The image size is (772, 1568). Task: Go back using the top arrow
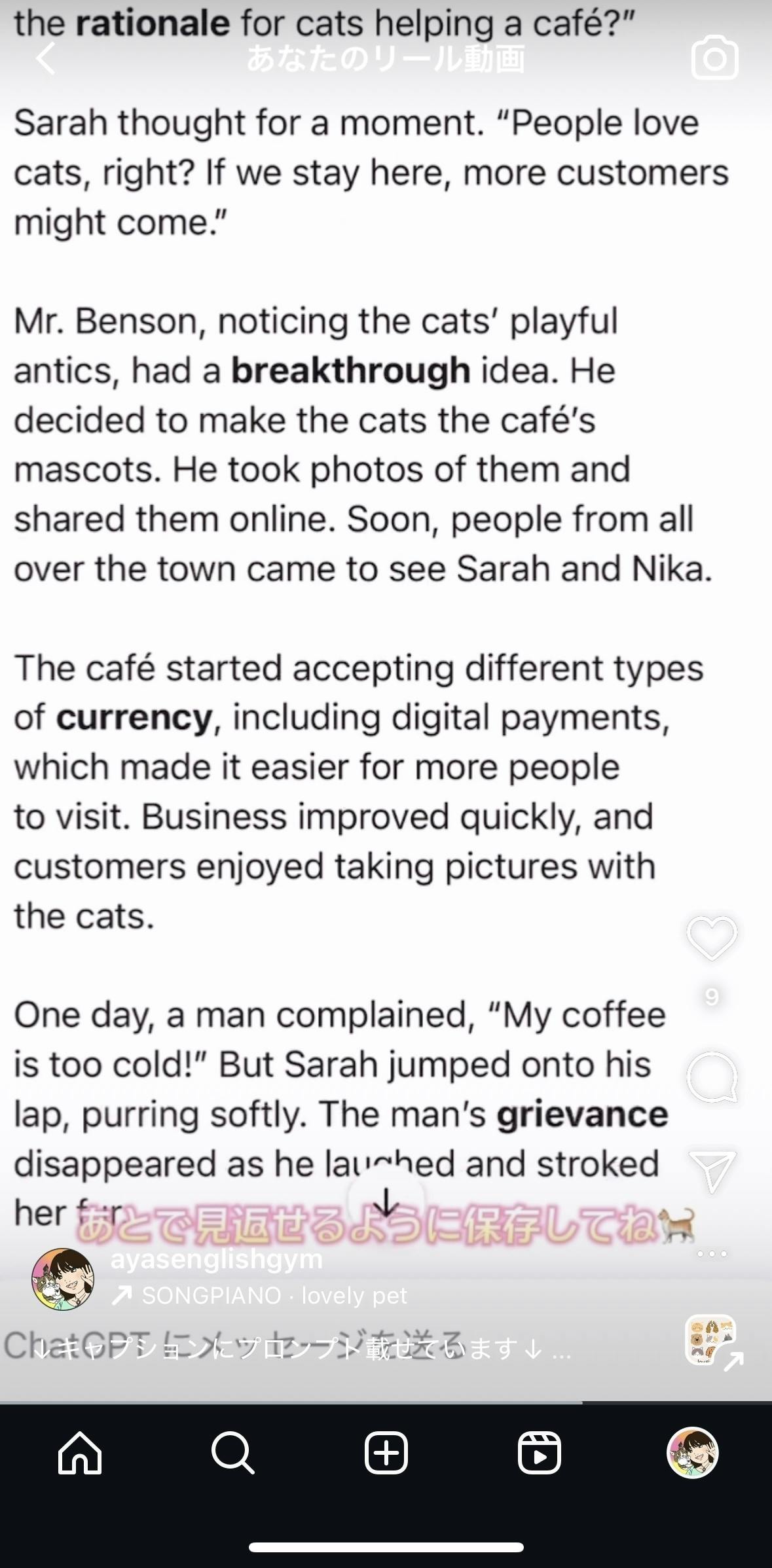[x=46, y=59]
